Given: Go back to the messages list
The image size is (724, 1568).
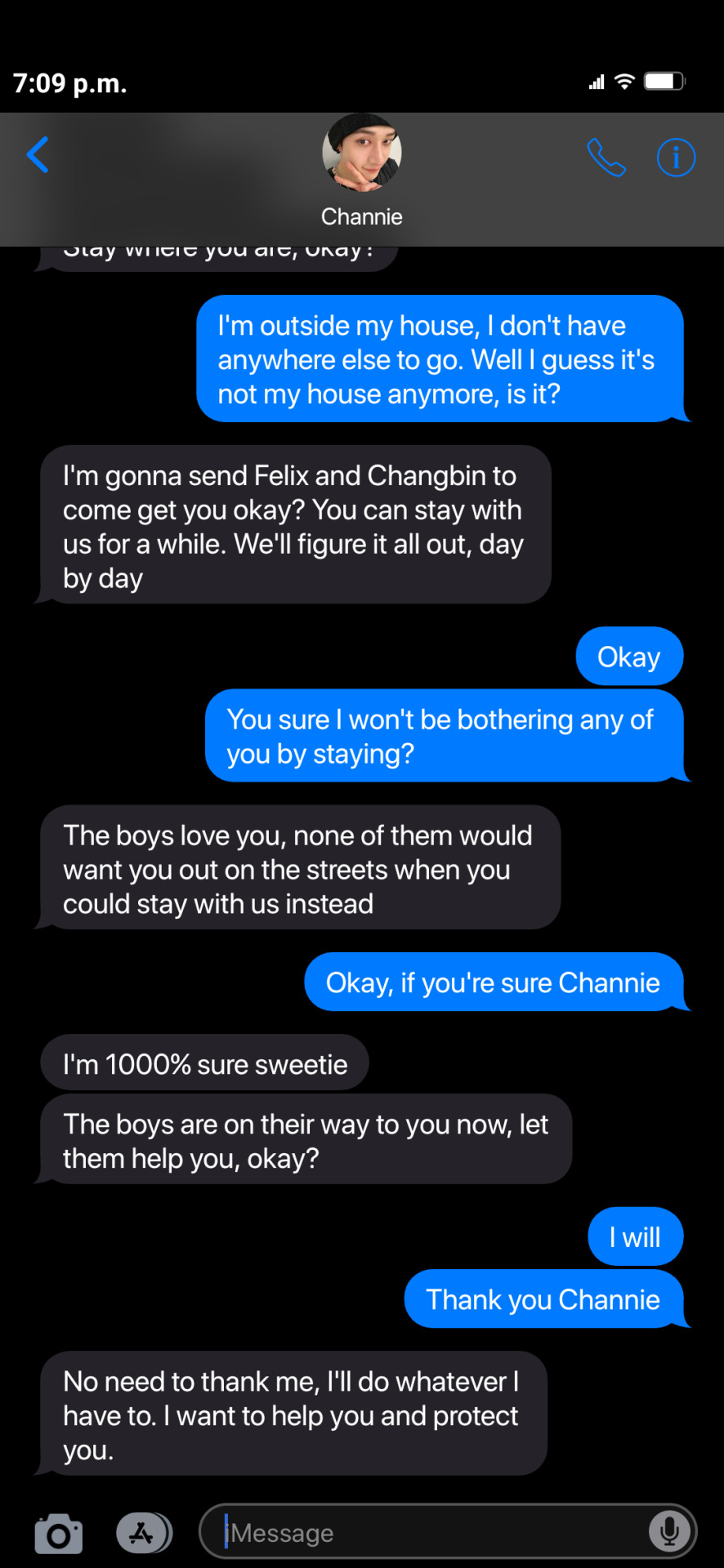Looking at the screenshot, I should coord(38,155).
